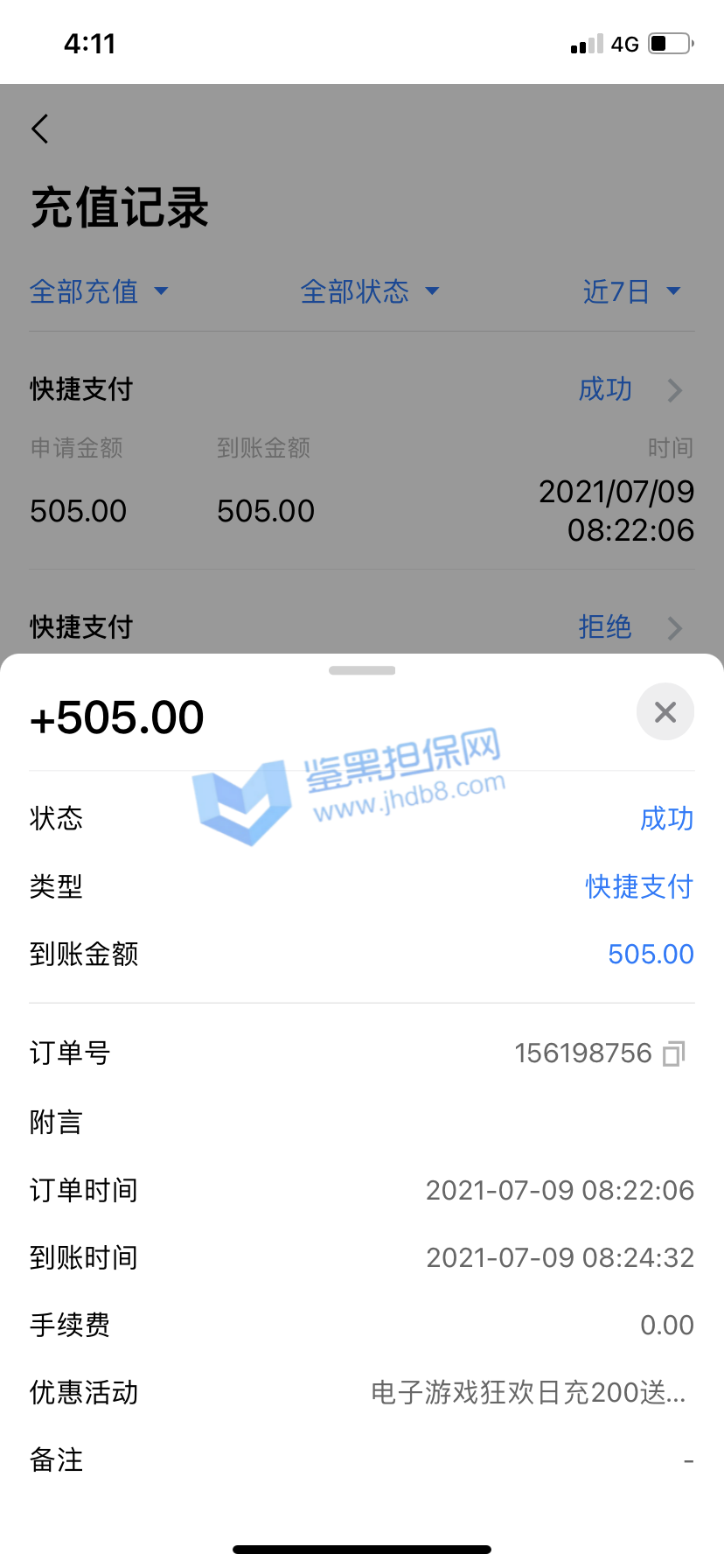Open the 全部状态 filter dropdown

(x=369, y=291)
